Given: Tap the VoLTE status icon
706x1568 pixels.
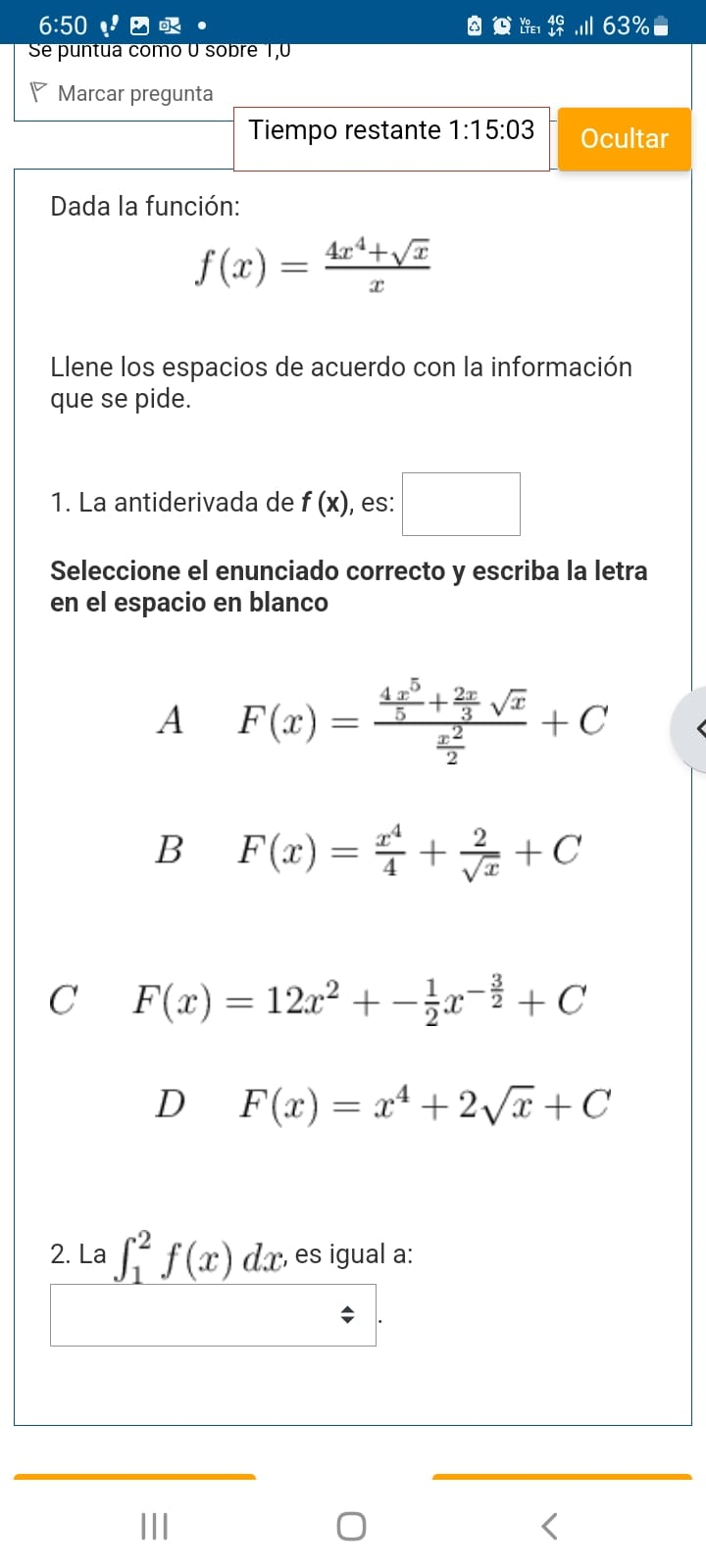Looking at the screenshot, I should (x=529, y=26).
